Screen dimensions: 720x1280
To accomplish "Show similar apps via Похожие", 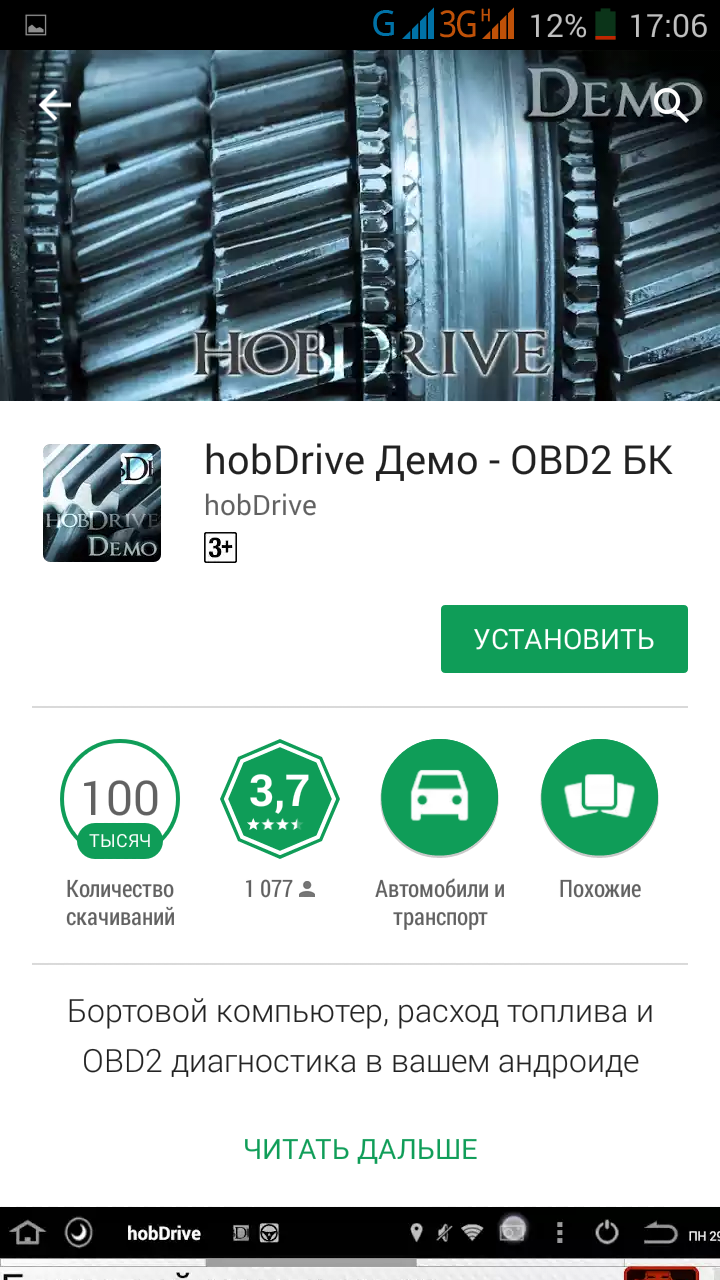I will (x=600, y=799).
